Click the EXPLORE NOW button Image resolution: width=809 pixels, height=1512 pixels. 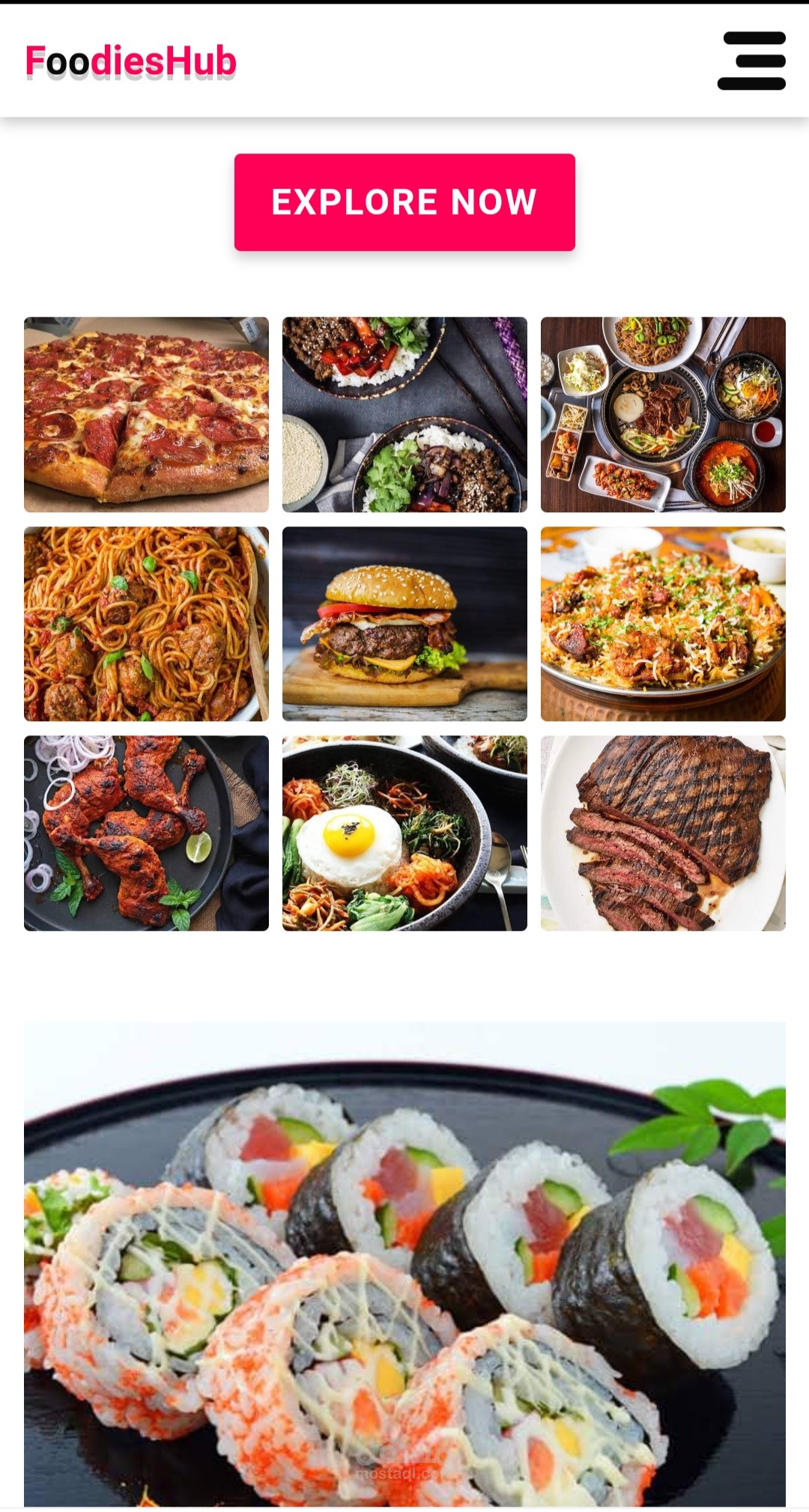coord(404,201)
